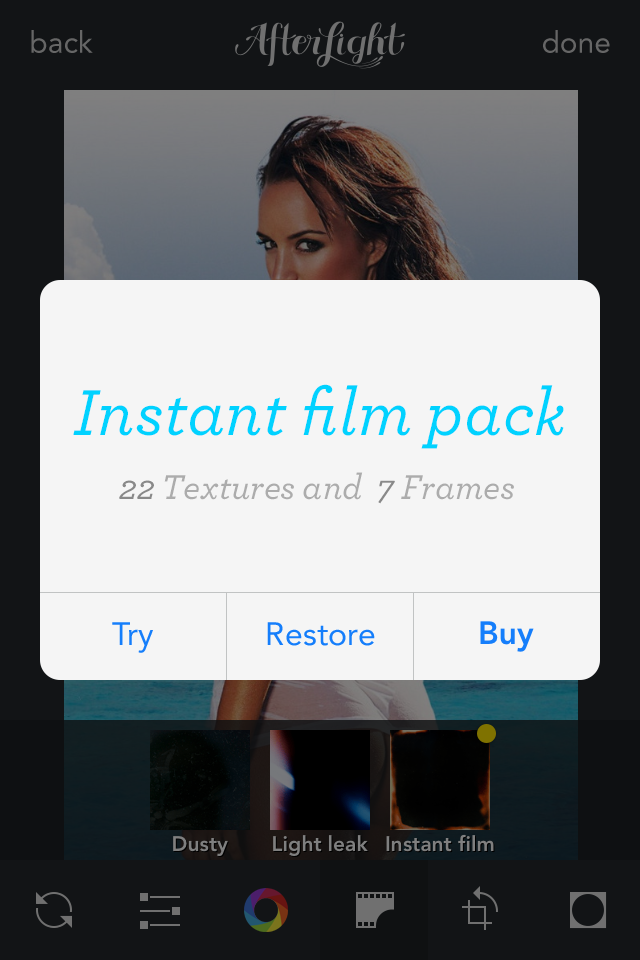640x960 pixels.
Task: Open the frames tool
Action: click(587, 911)
